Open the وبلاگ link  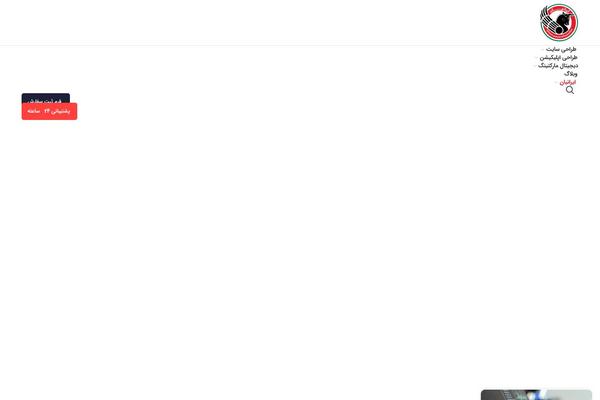click(570, 73)
